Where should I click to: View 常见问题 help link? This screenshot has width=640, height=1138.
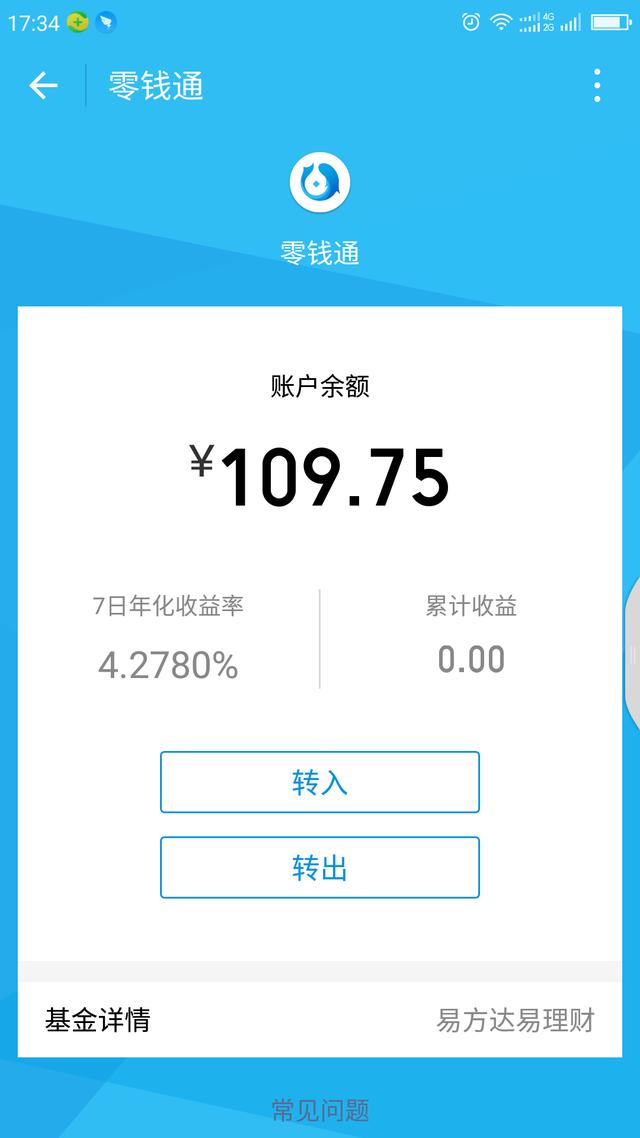coord(320,1109)
